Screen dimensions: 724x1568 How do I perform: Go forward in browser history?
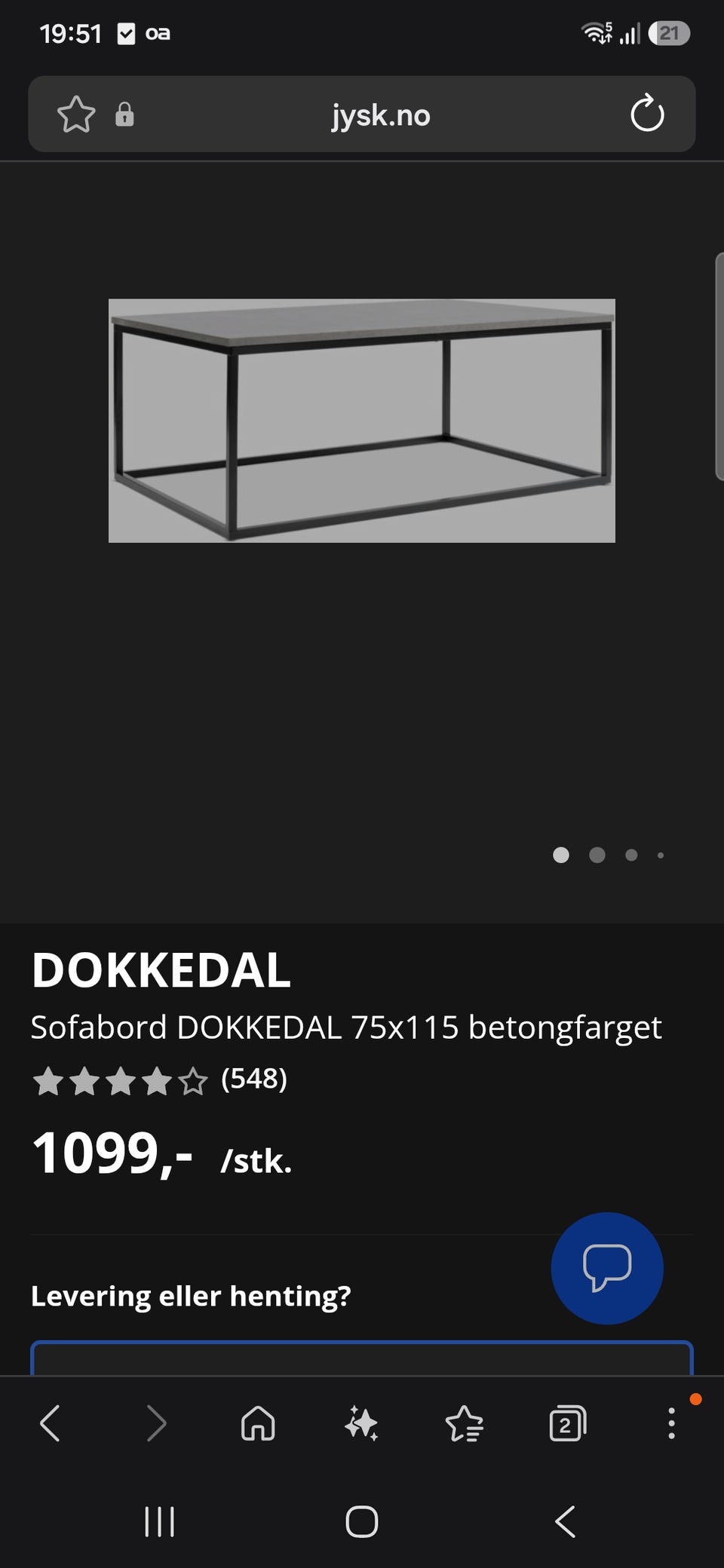(x=156, y=1423)
